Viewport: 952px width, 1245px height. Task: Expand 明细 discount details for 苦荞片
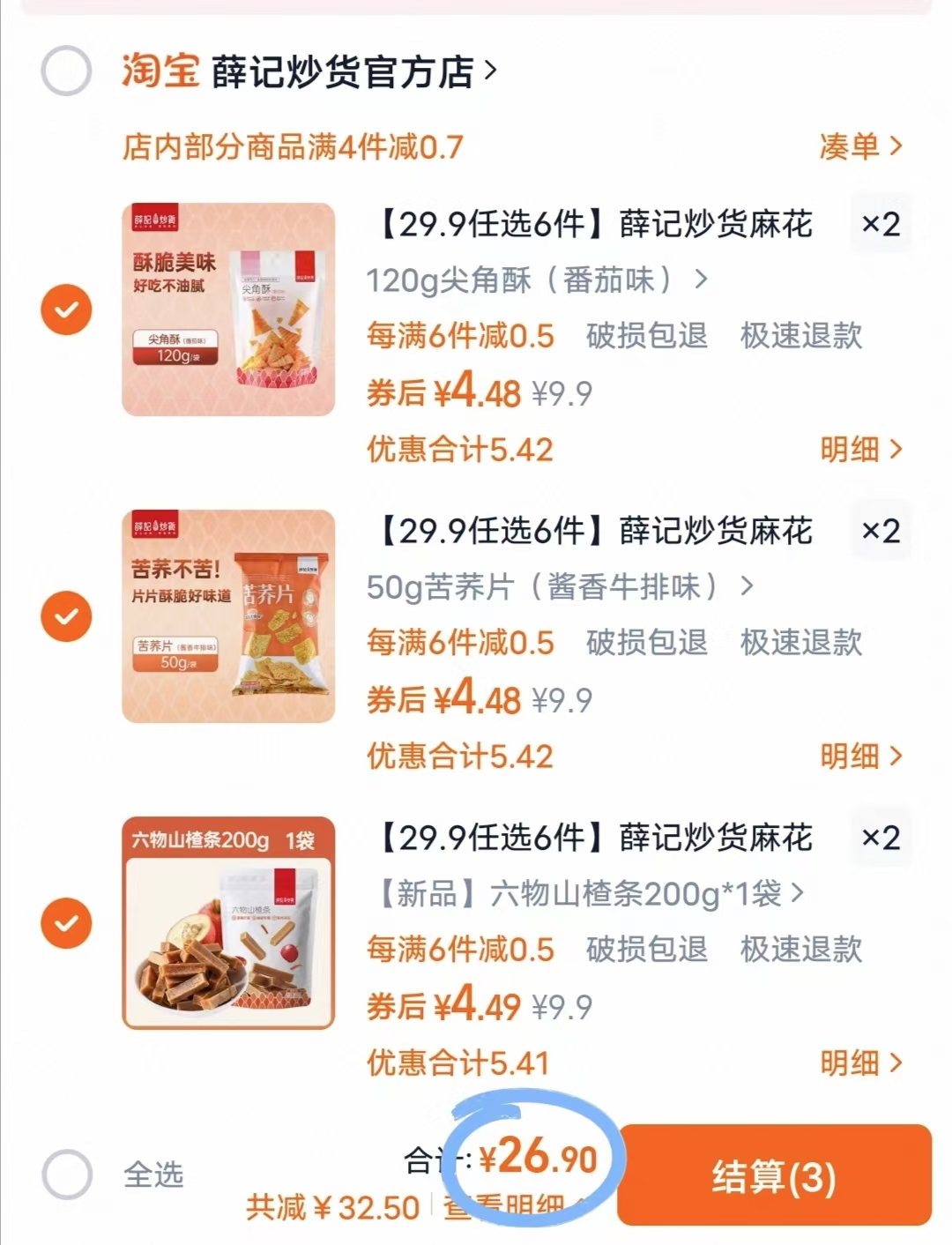coord(868,757)
